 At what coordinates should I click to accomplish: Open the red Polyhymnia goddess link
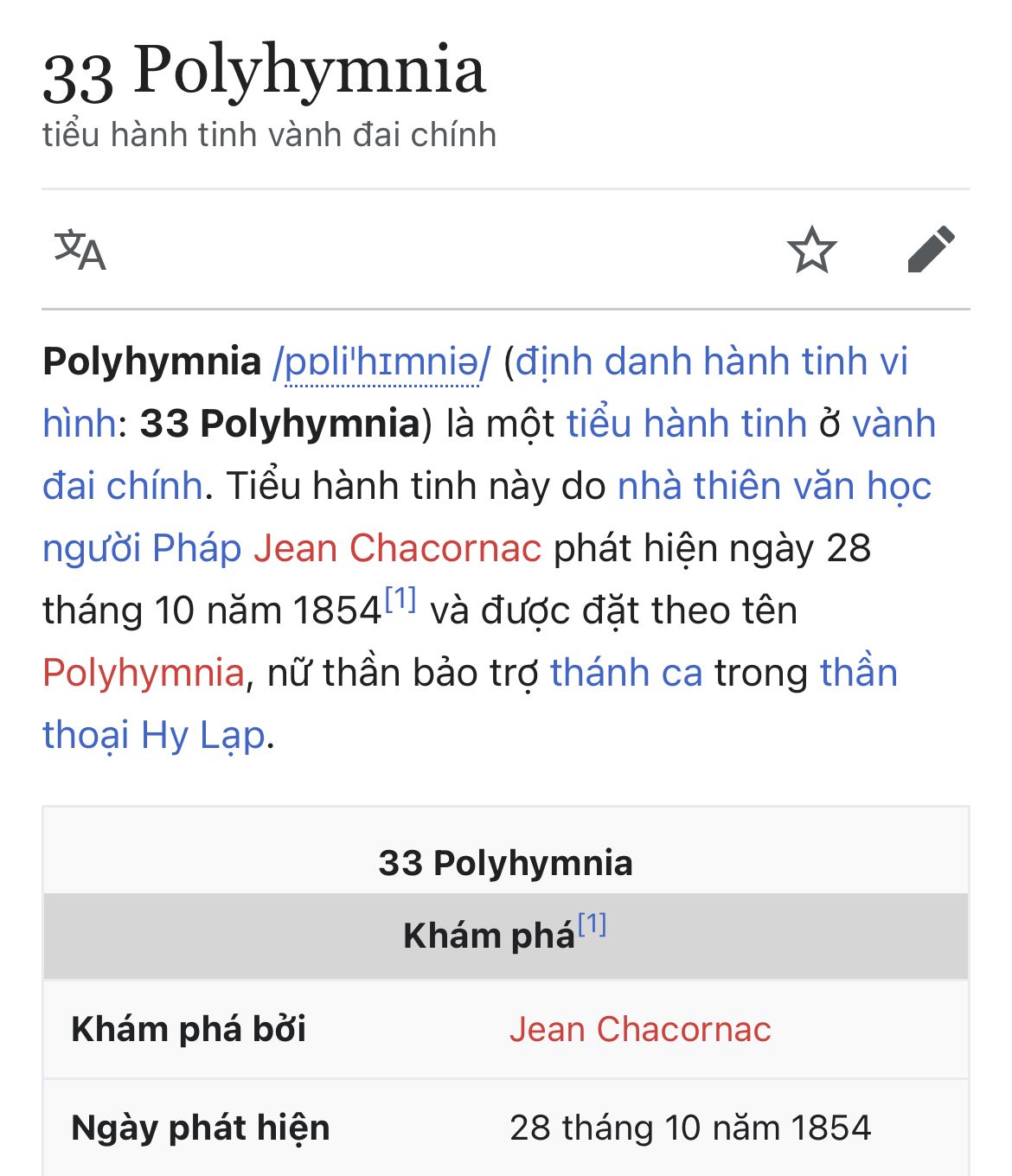(x=144, y=673)
